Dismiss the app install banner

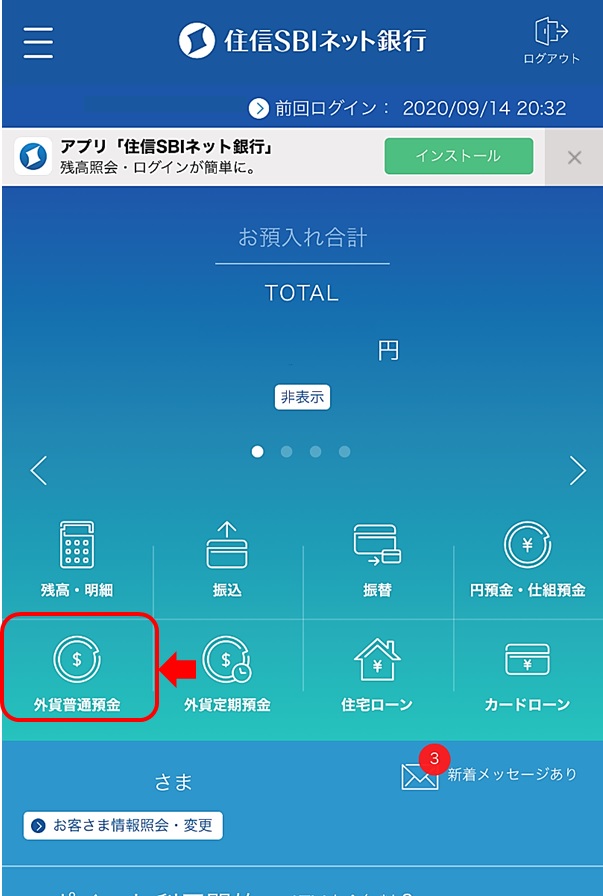click(574, 157)
